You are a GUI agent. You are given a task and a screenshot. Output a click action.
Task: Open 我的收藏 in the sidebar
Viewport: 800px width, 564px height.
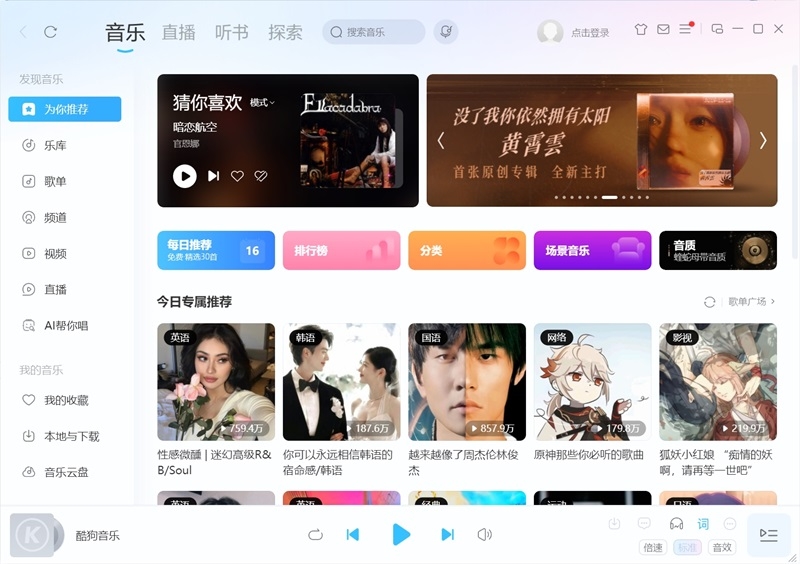(66, 400)
